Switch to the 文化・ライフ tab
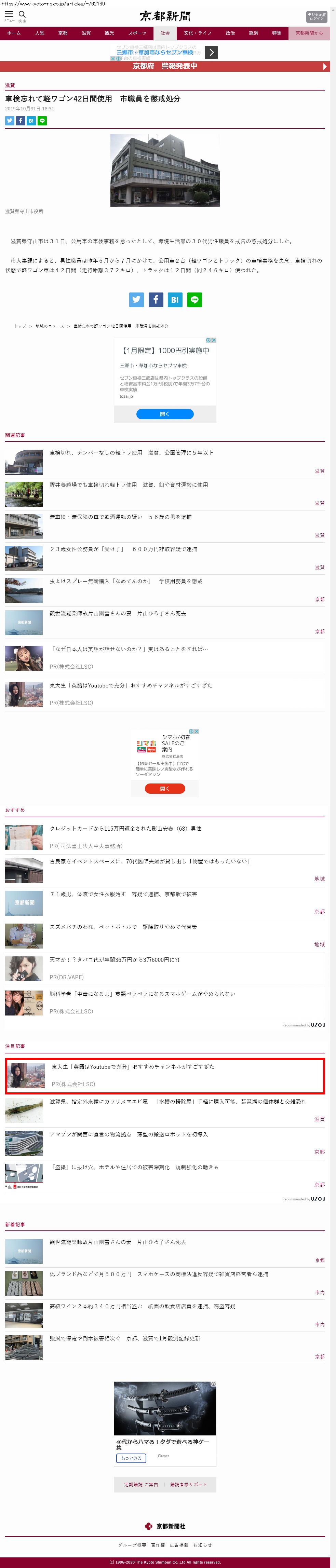Screen dimensions: 336x1568 point(197,33)
